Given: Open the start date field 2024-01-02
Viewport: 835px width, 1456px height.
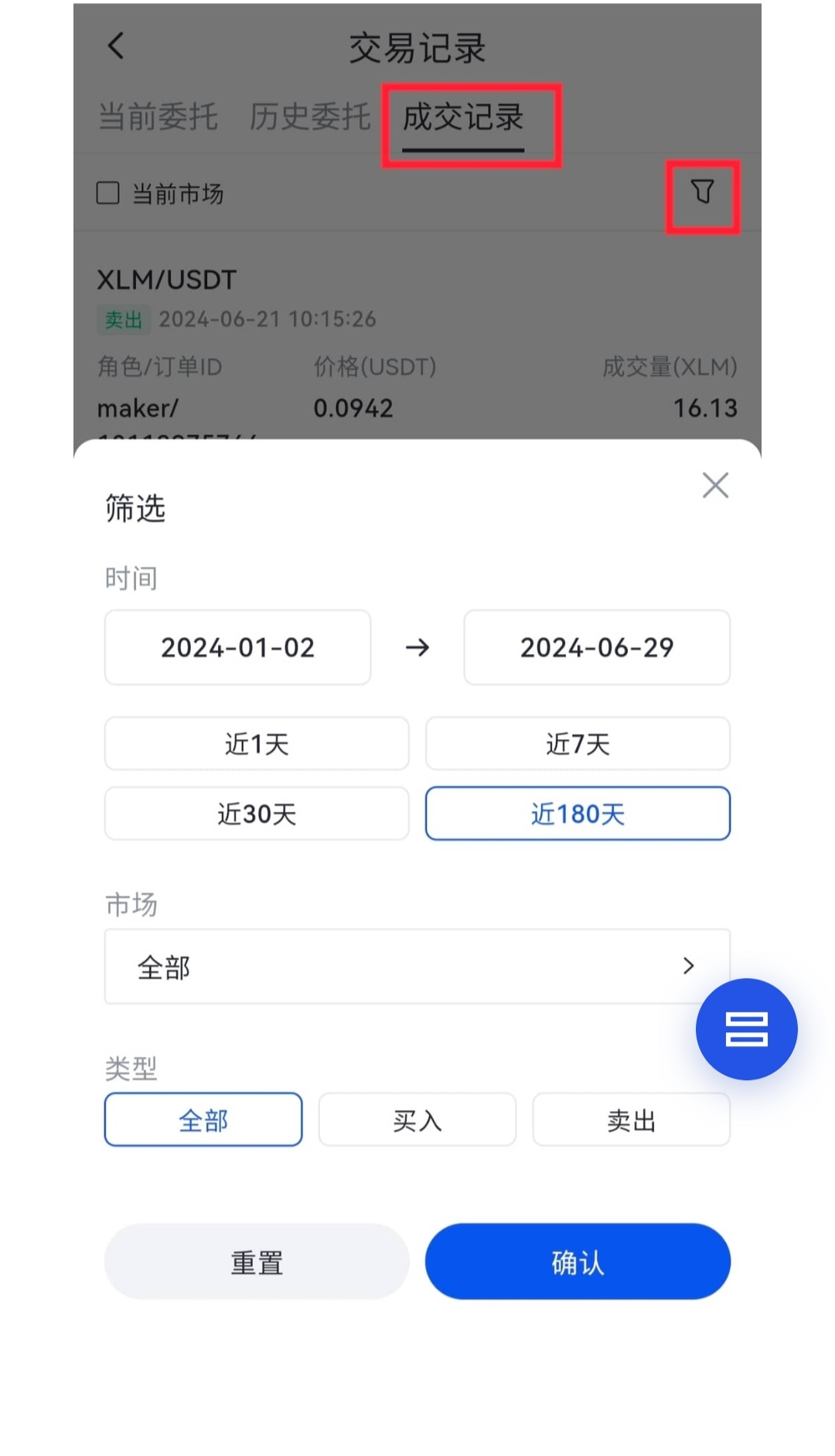Looking at the screenshot, I should [x=237, y=648].
